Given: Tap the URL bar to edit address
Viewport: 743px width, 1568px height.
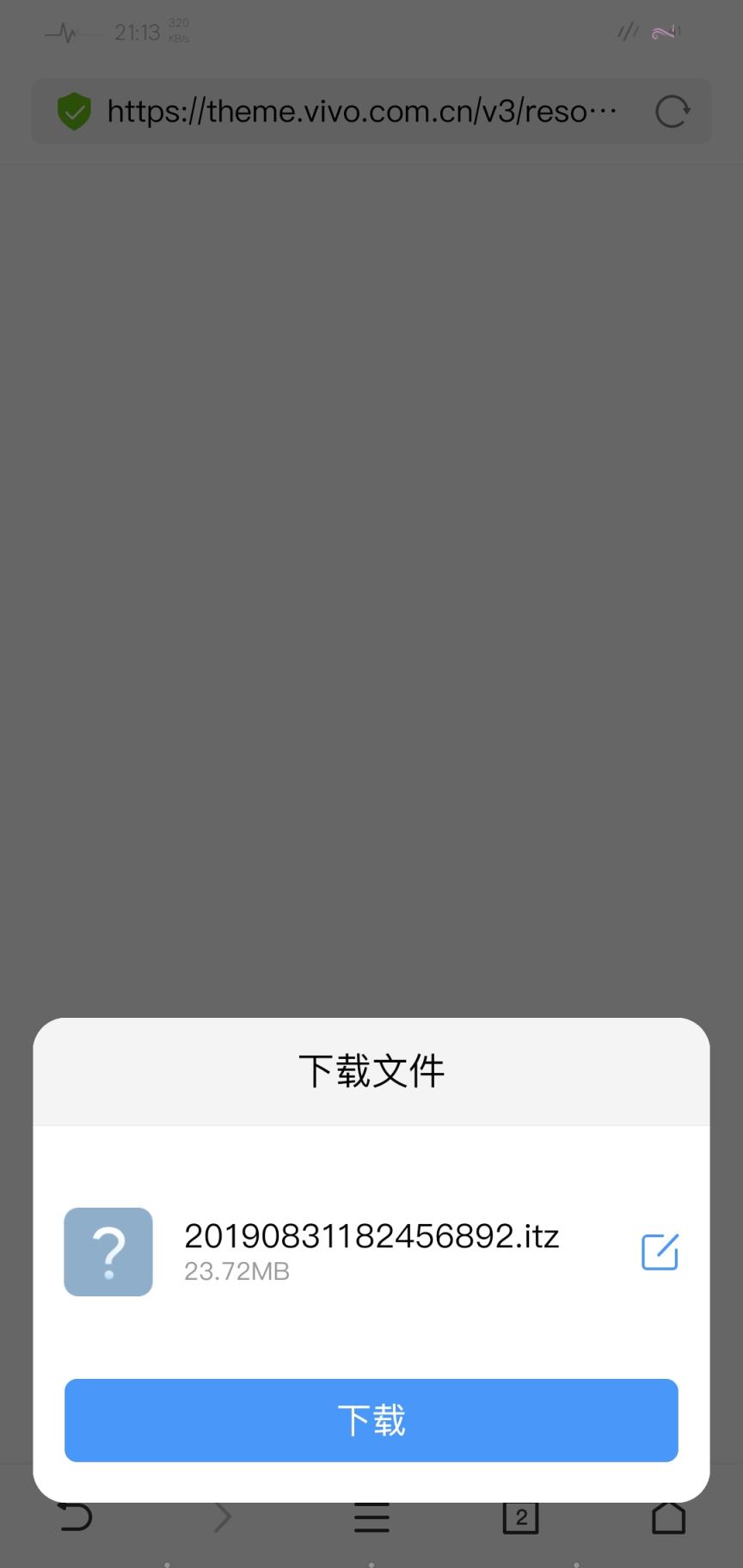Looking at the screenshot, I should coord(361,112).
